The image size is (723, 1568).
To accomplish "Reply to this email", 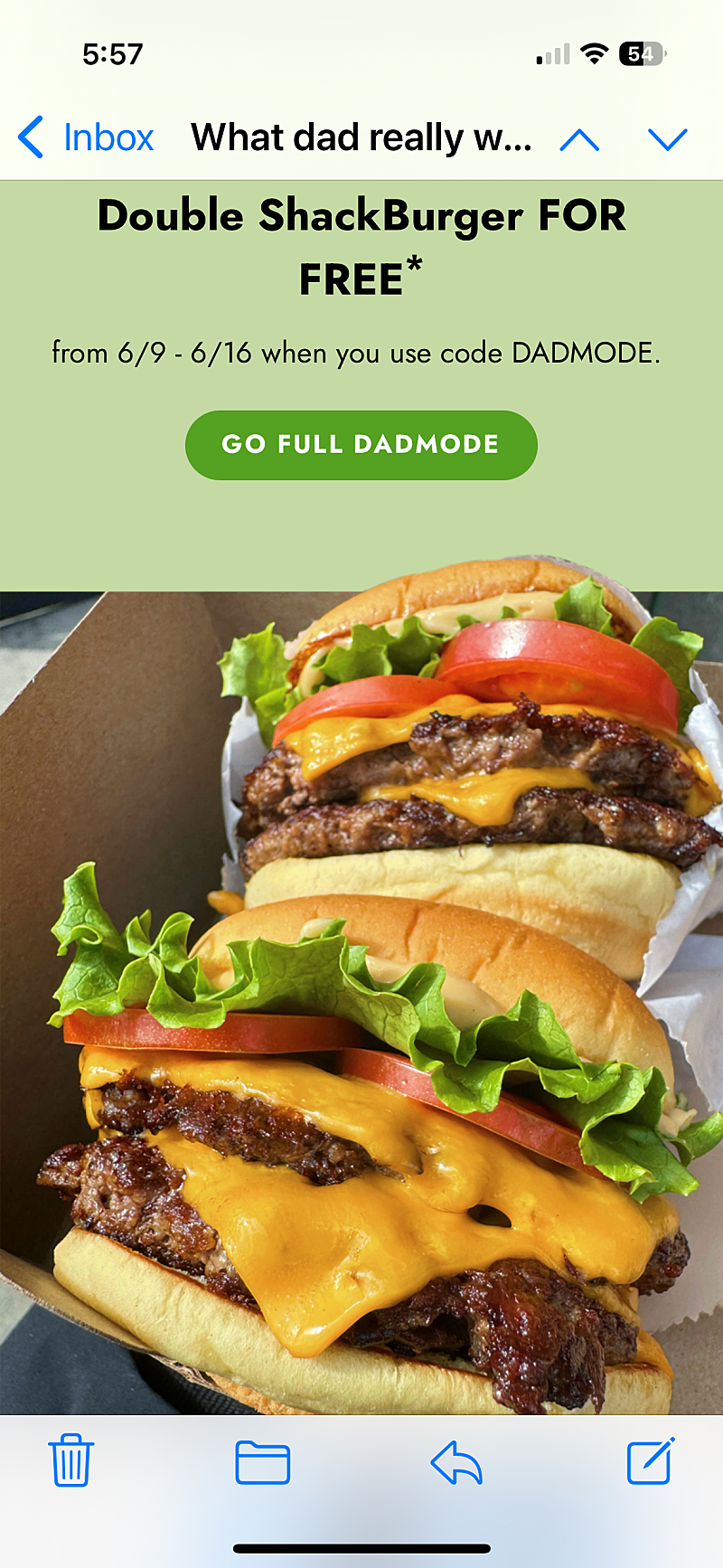I will 456,1462.
